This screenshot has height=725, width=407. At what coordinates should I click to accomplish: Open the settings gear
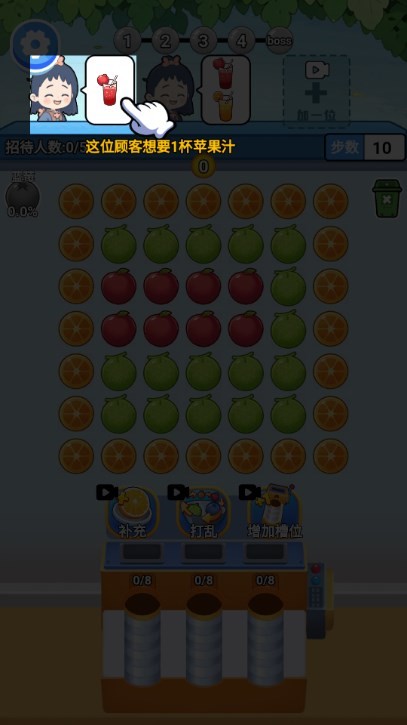[x=35, y=44]
